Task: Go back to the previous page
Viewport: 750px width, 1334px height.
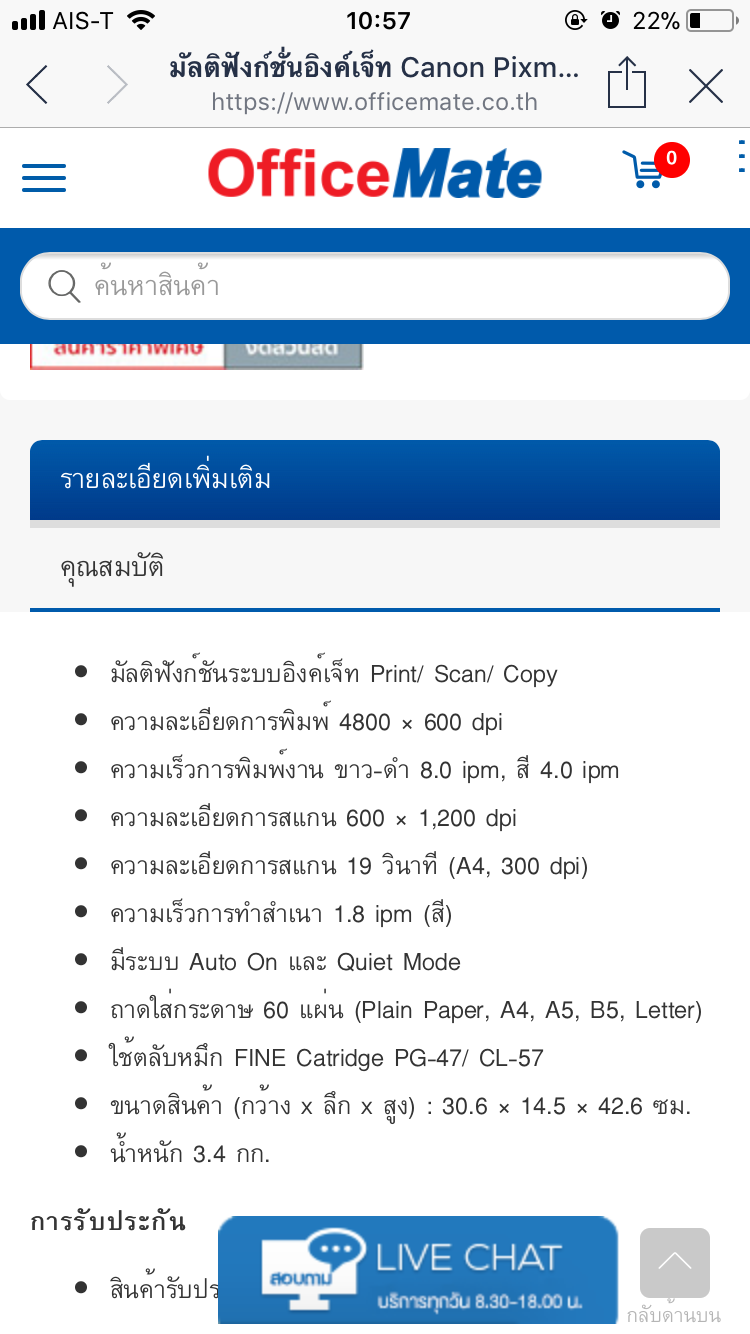Action: 37,85
